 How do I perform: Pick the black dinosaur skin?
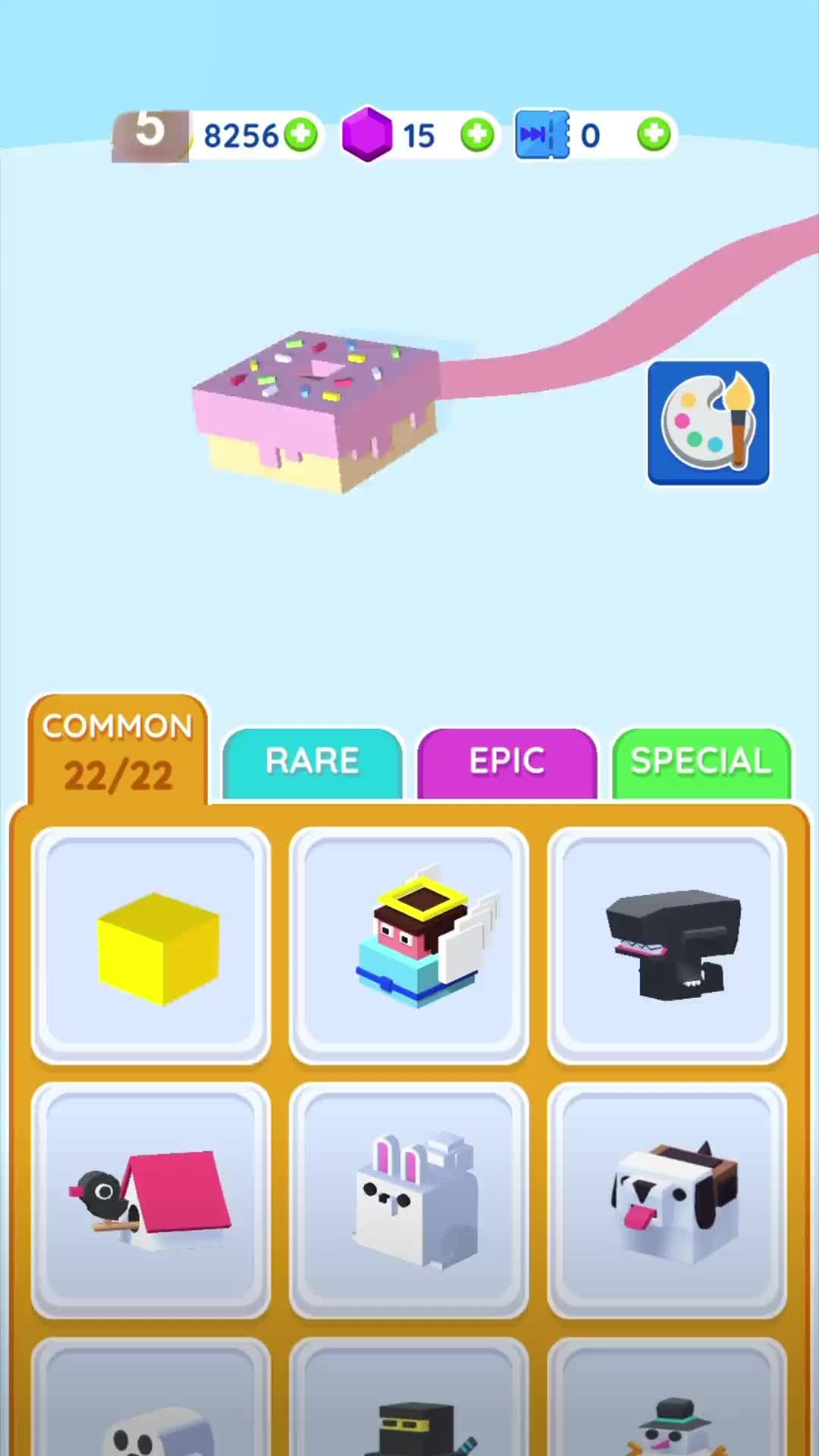click(667, 946)
